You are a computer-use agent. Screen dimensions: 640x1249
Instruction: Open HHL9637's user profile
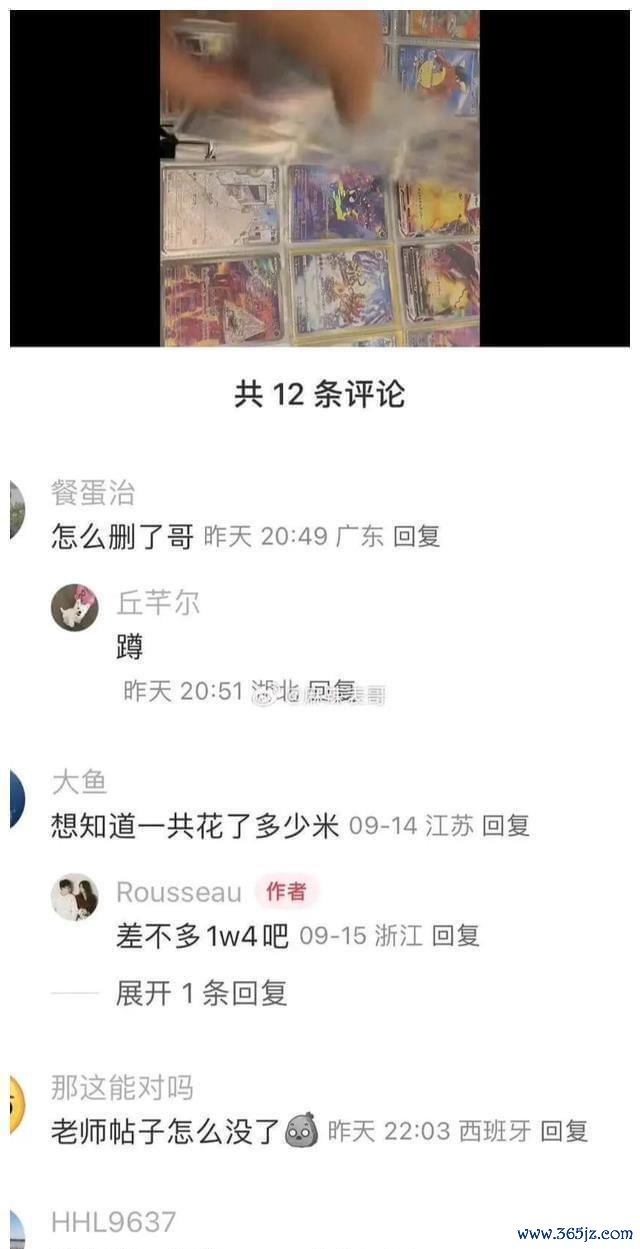(x=113, y=1222)
